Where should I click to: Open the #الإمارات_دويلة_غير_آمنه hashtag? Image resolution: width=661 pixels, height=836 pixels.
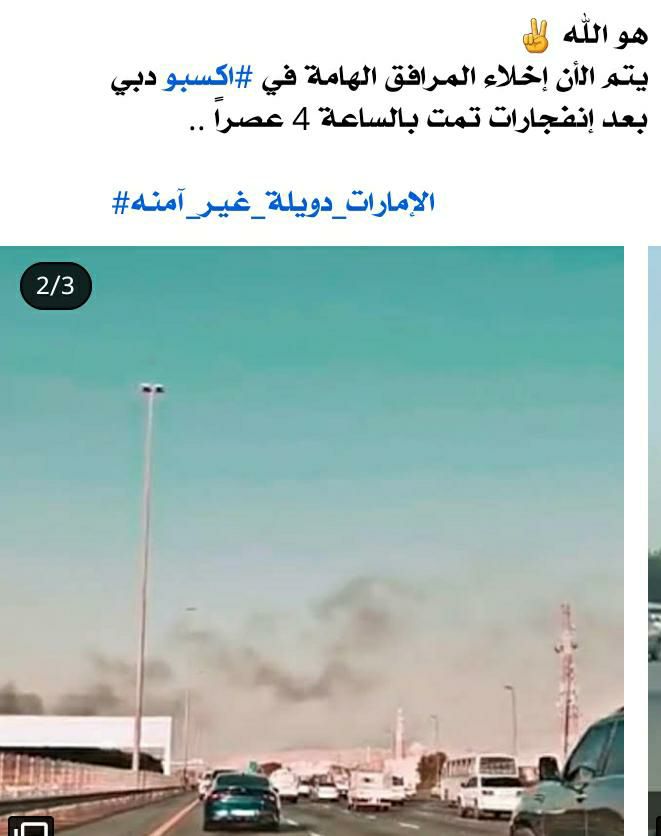pos(273,203)
